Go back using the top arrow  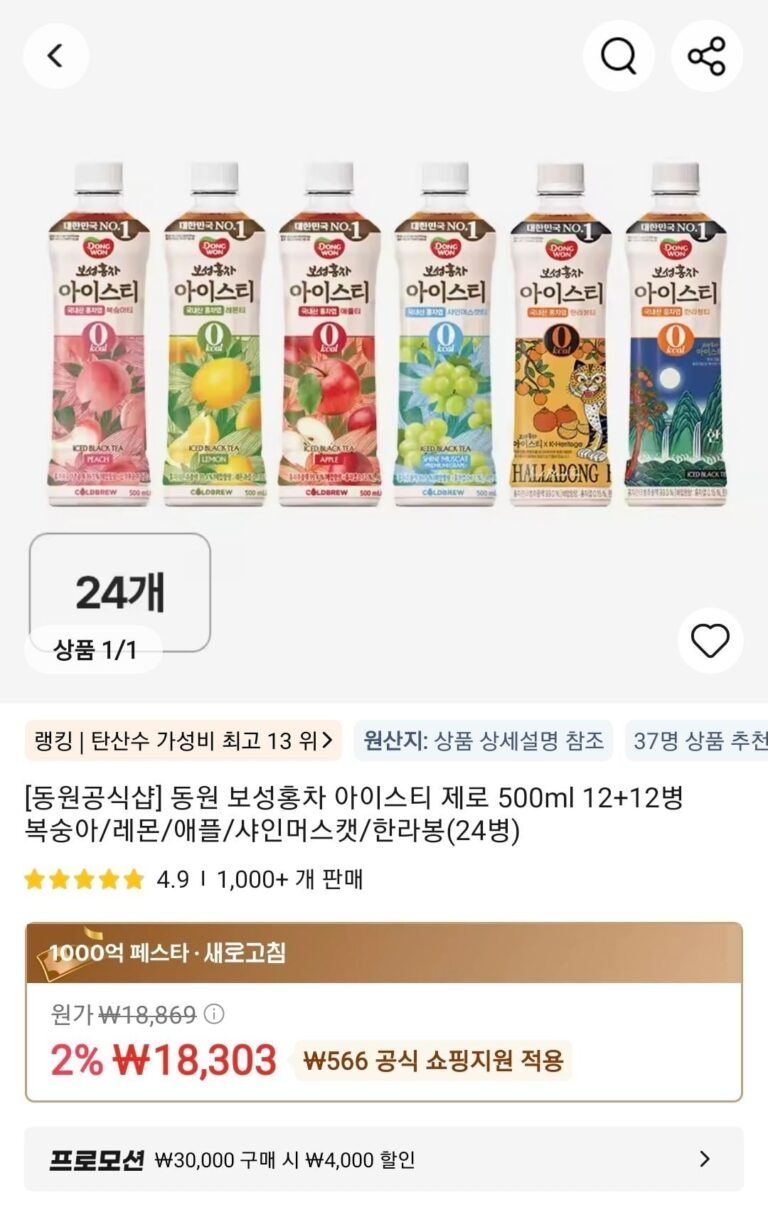click(x=56, y=56)
